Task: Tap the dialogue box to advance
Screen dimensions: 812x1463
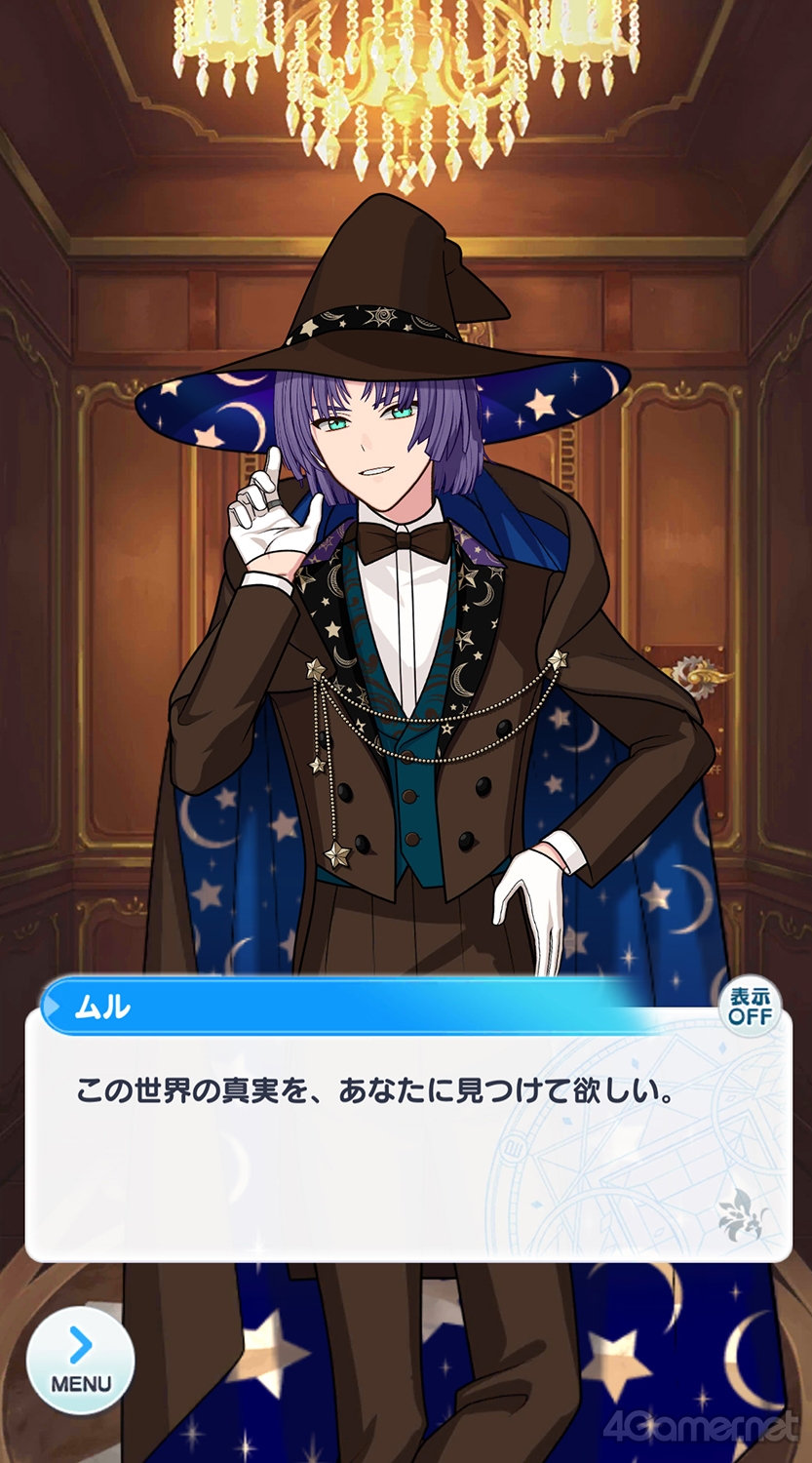Action: pyautogui.click(x=407, y=1151)
